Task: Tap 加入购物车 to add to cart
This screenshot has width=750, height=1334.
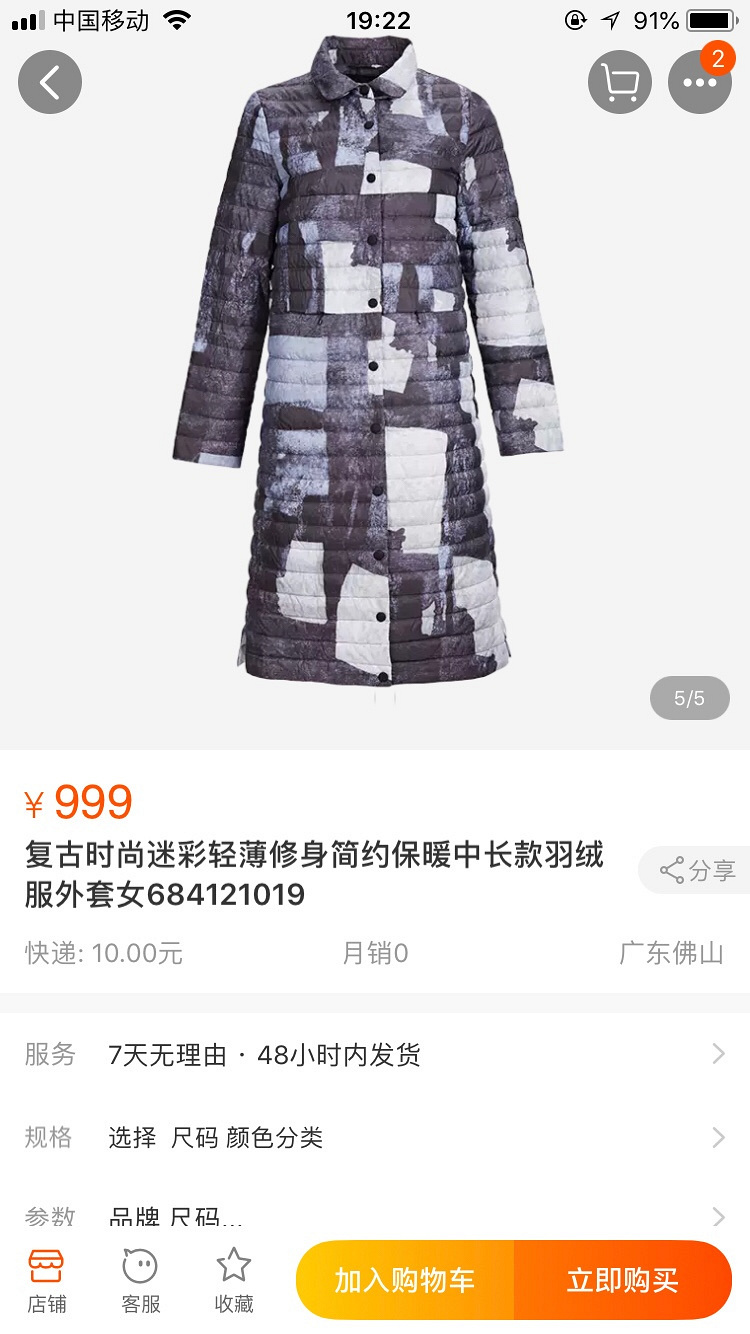Action: pyautogui.click(x=405, y=1280)
